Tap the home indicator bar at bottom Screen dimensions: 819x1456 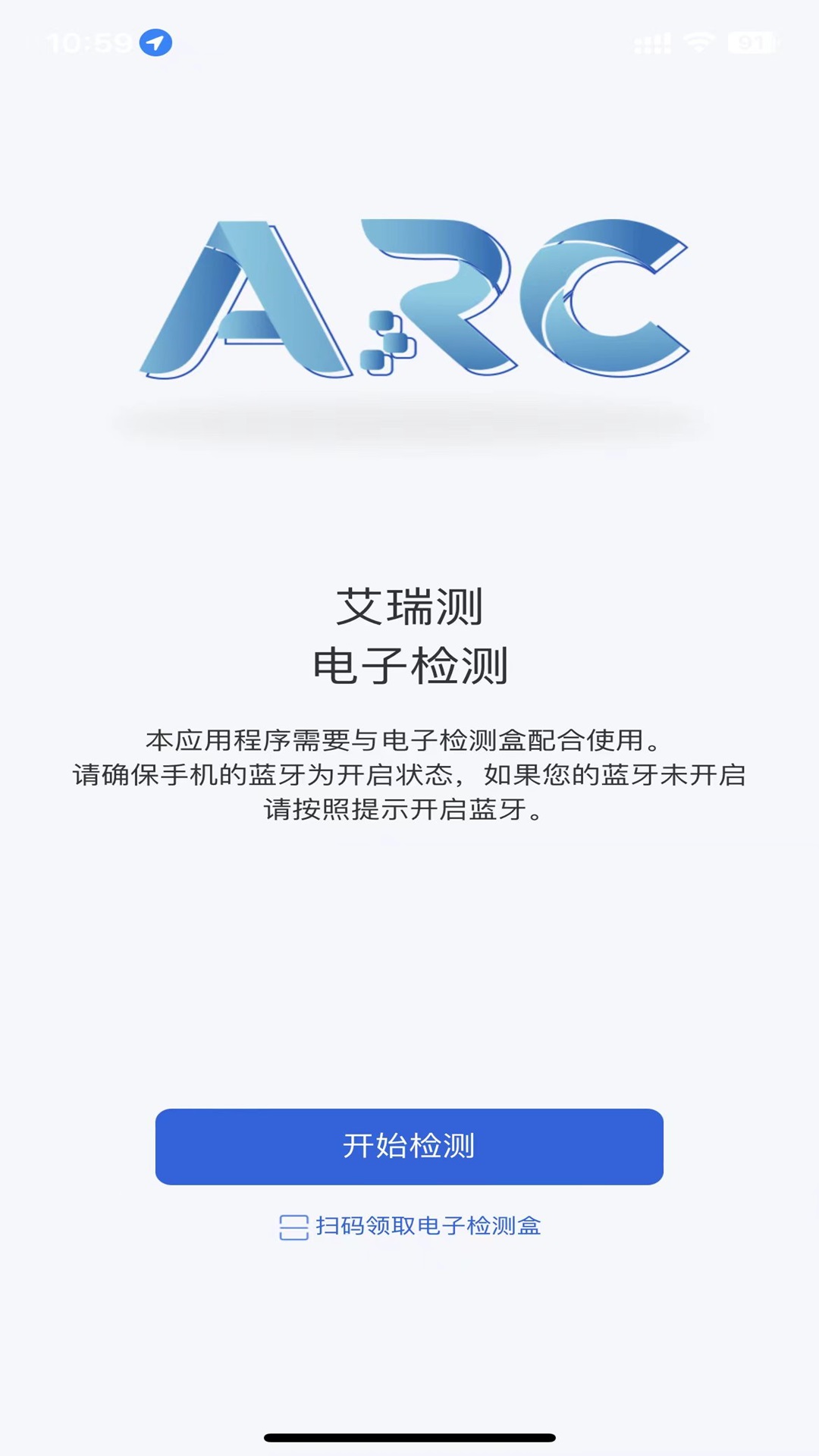coord(409,1437)
